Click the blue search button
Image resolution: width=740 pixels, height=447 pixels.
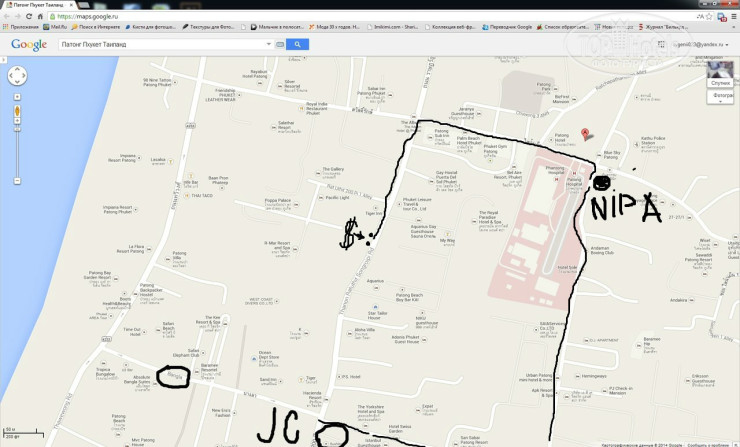298,45
